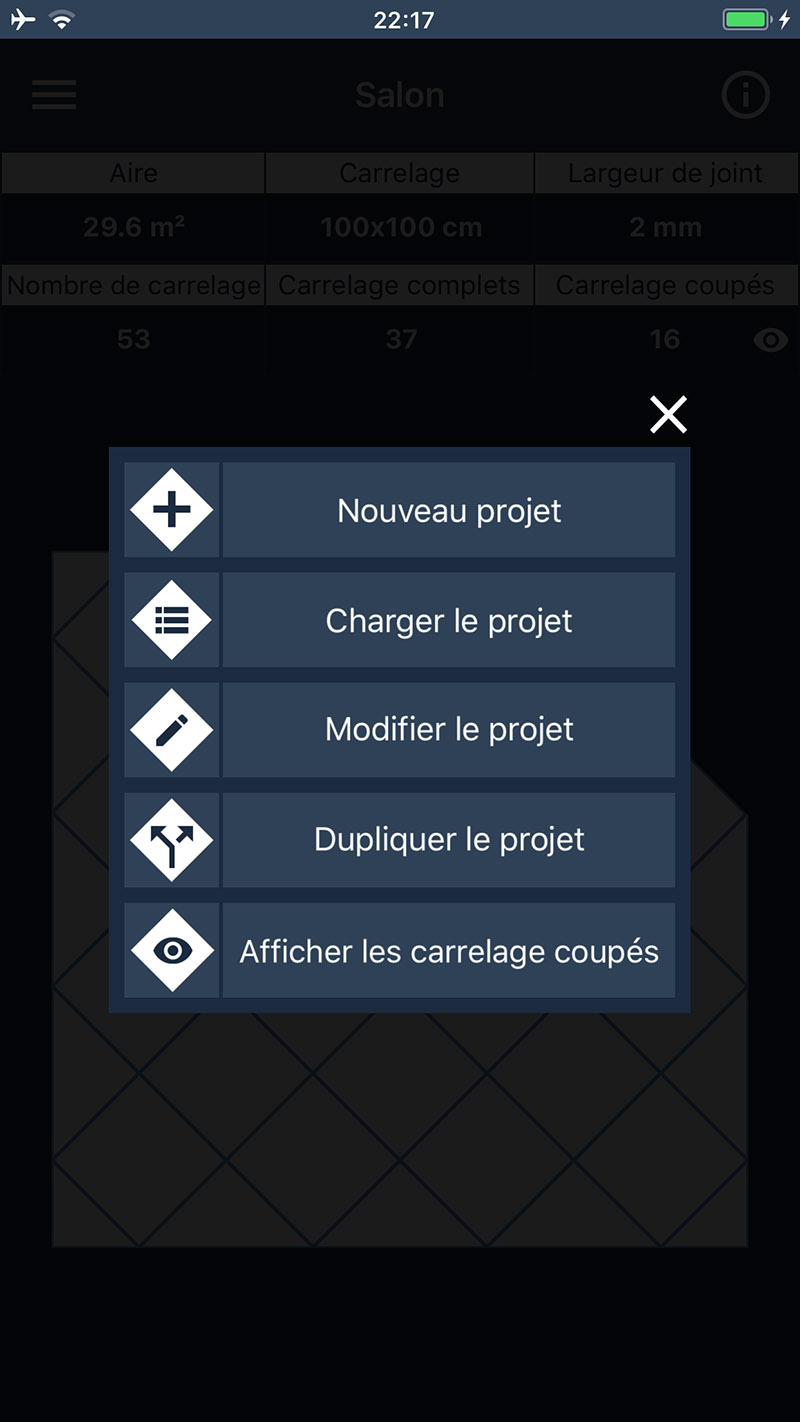This screenshot has height=1422, width=800.
Task: Select Afficher les carrelage coupés
Action: (x=400, y=950)
